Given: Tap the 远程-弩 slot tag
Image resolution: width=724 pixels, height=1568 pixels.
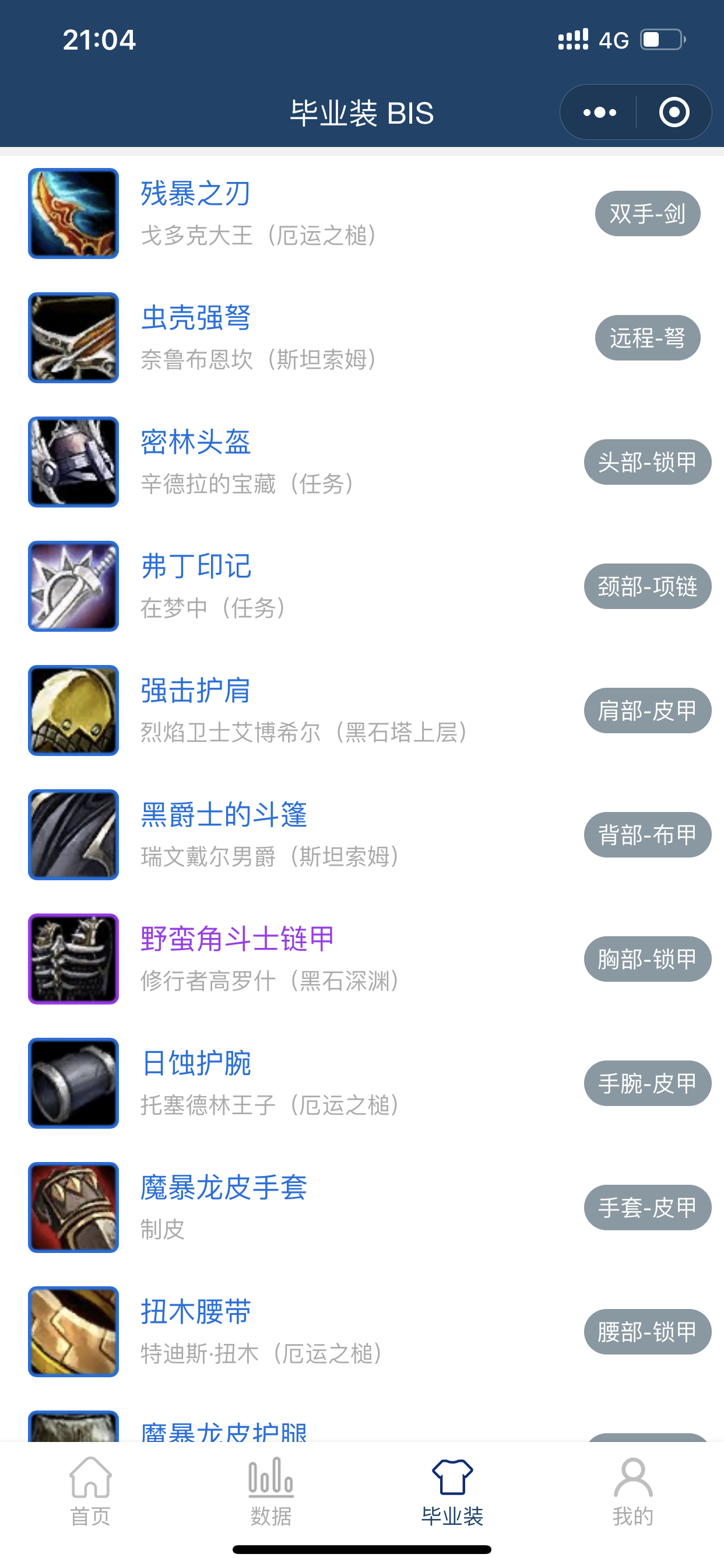Looking at the screenshot, I should [647, 338].
